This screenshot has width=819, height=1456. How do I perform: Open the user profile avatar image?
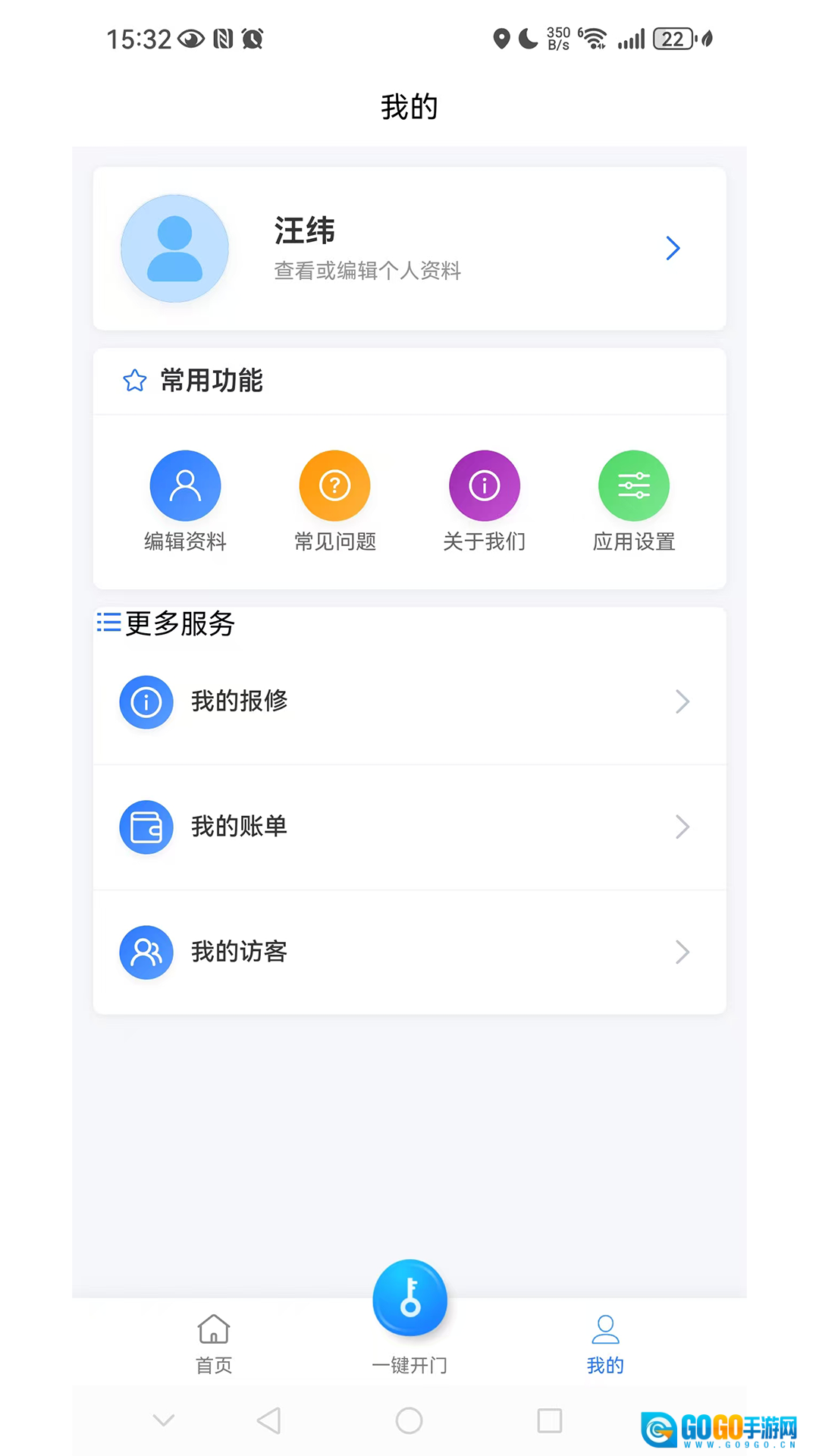click(174, 249)
